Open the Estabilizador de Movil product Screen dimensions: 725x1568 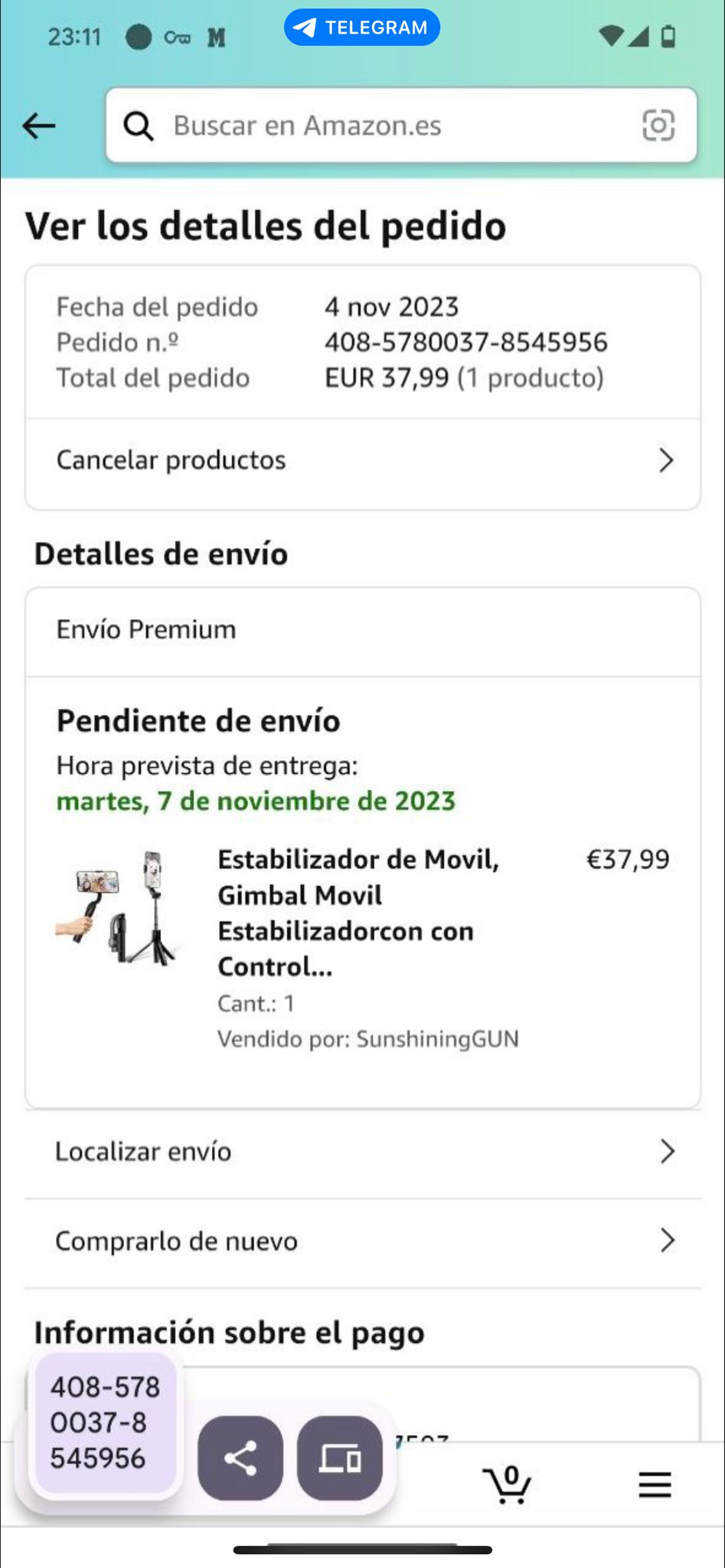358,912
